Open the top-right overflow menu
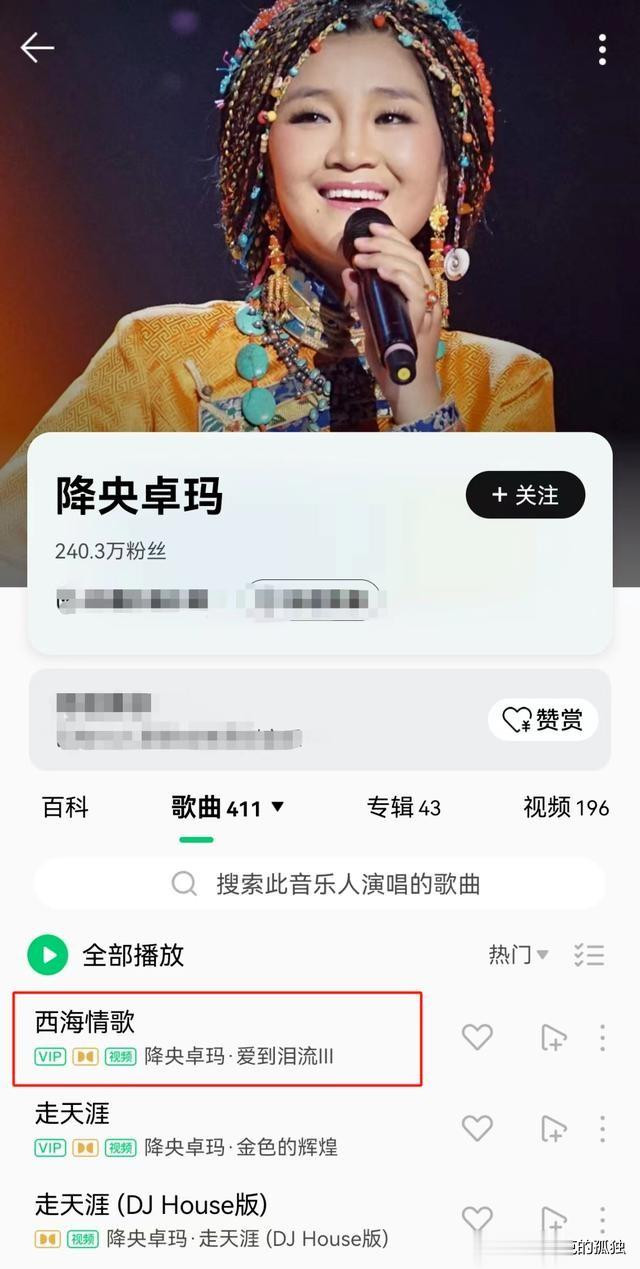 click(602, 48)
